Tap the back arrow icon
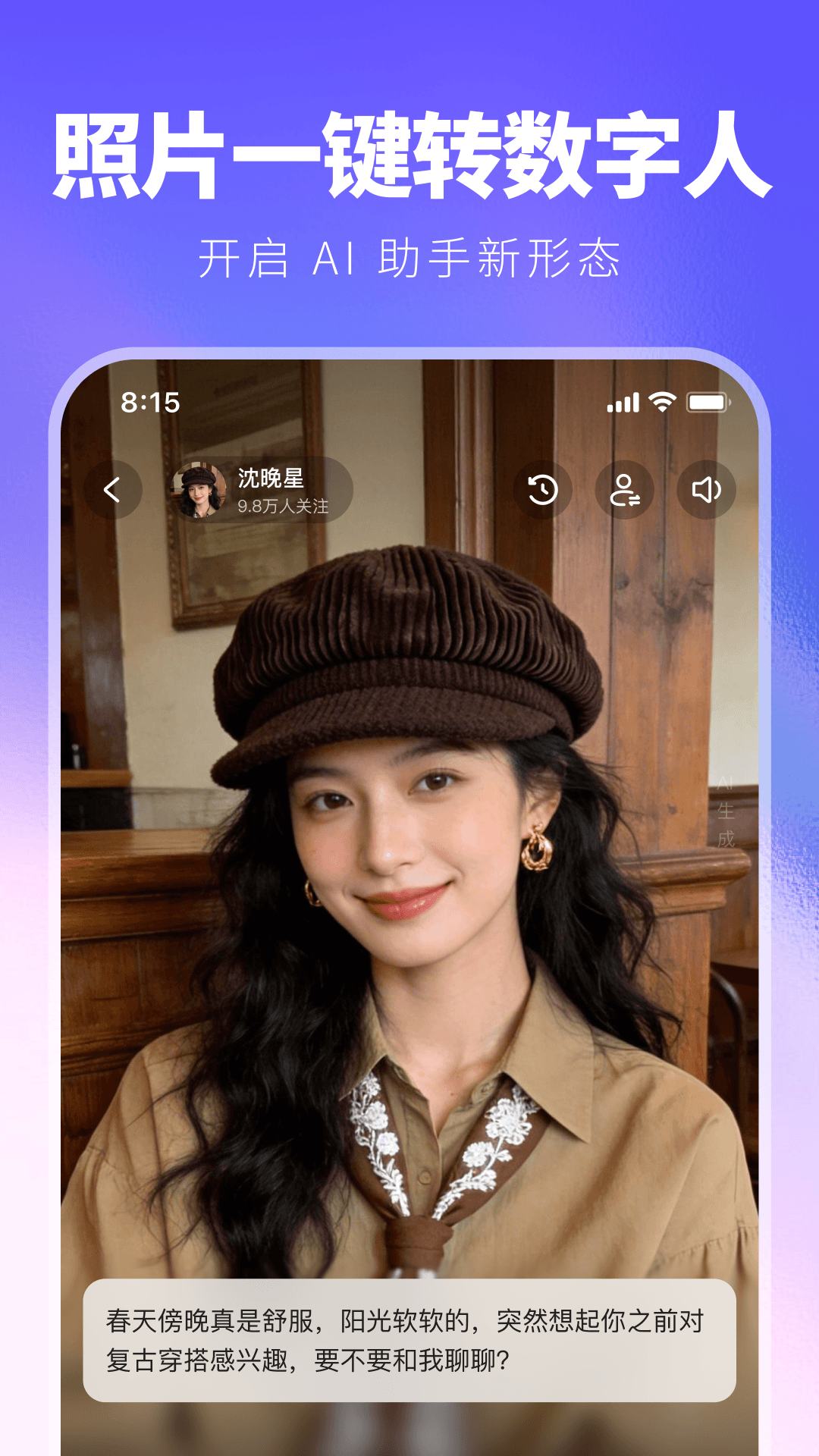The image size is (819, 1456). (114, 489)
